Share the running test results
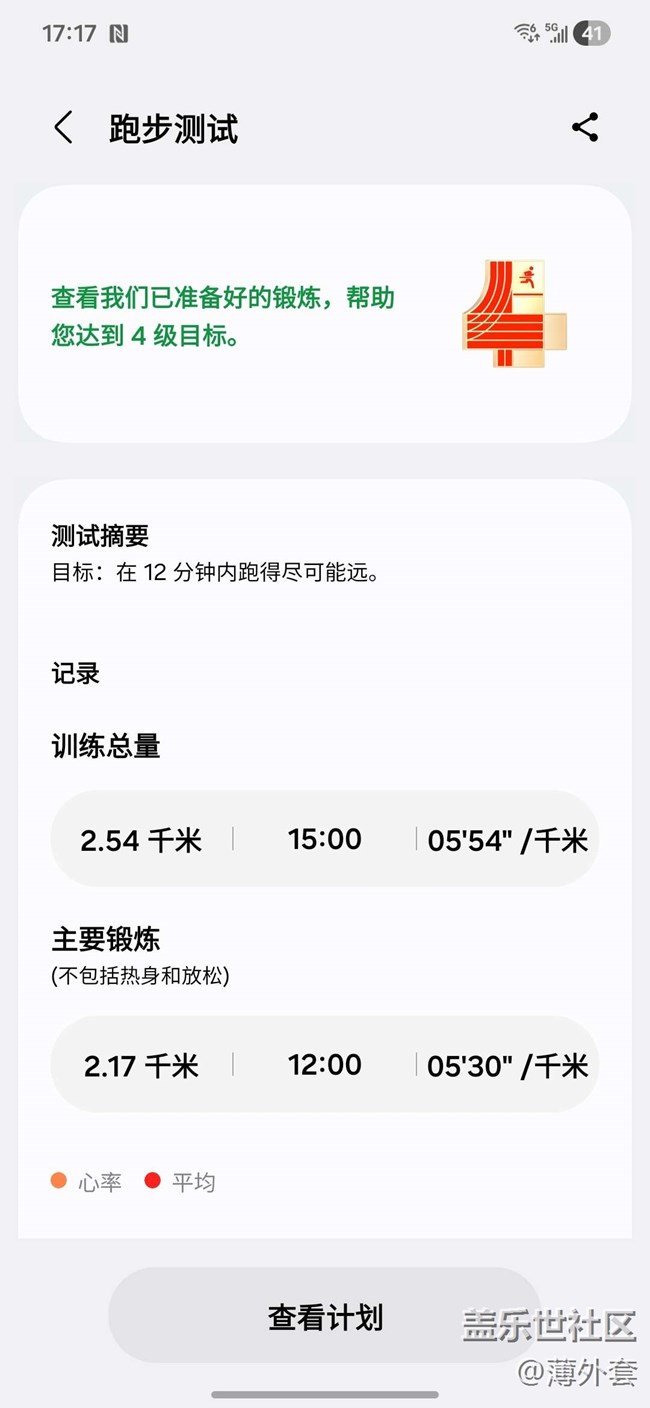 (x=585, y=128)
